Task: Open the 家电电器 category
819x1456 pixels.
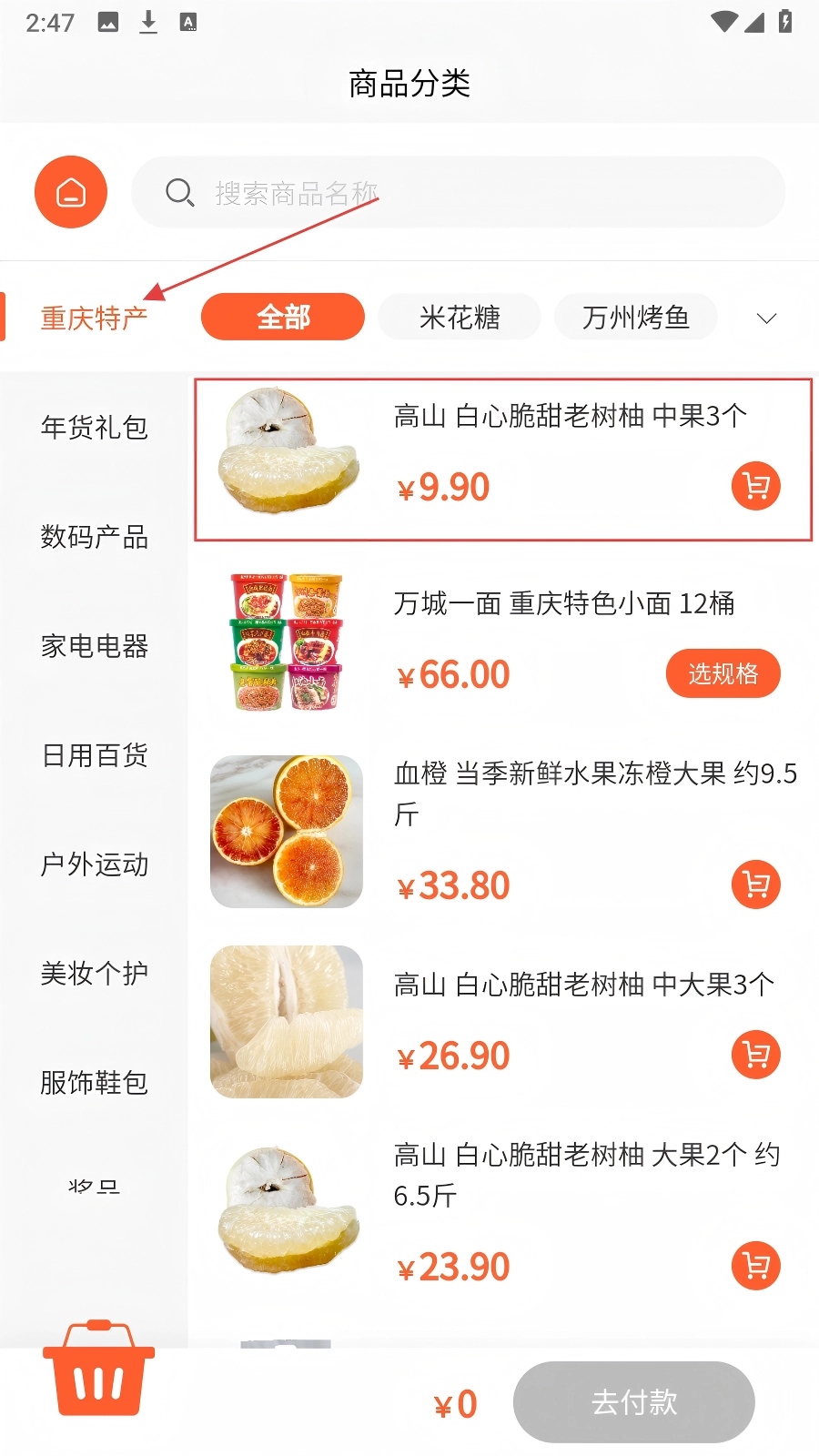Action: 94,645
